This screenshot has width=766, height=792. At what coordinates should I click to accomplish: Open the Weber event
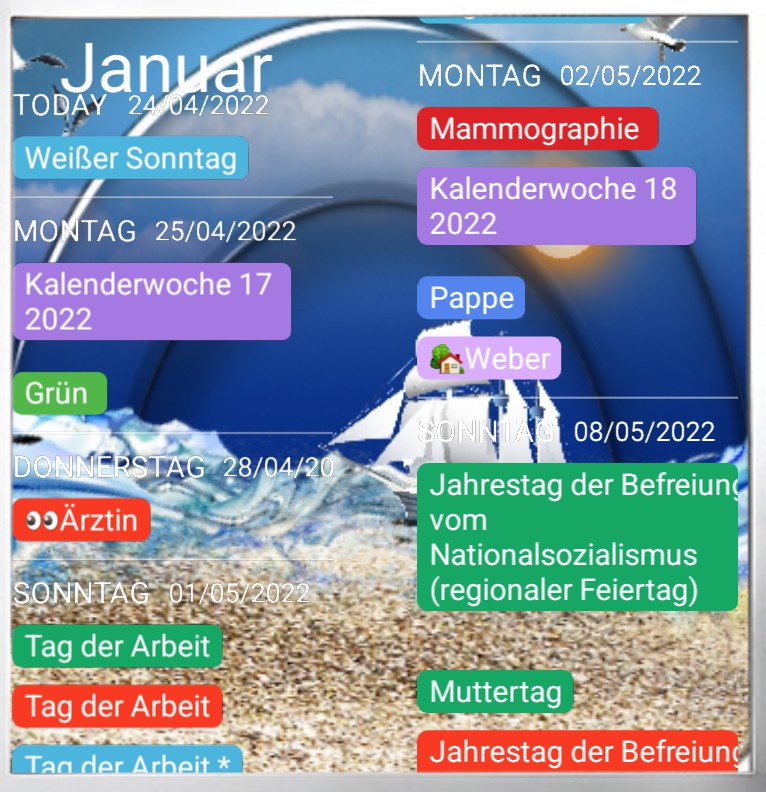pyautogui.click(x=489, y=358)
